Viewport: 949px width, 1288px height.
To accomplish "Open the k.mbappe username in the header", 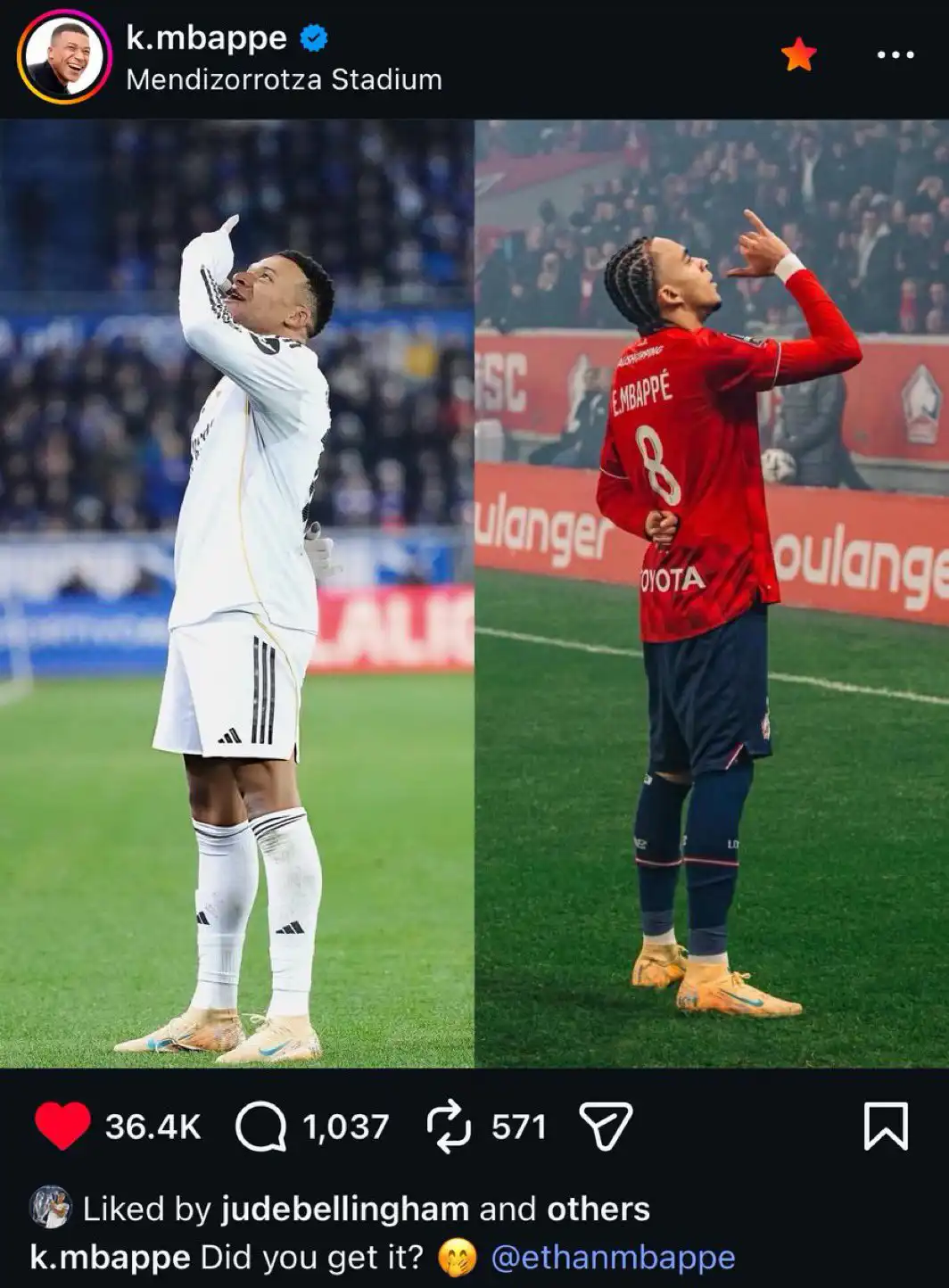I will 206,38.
